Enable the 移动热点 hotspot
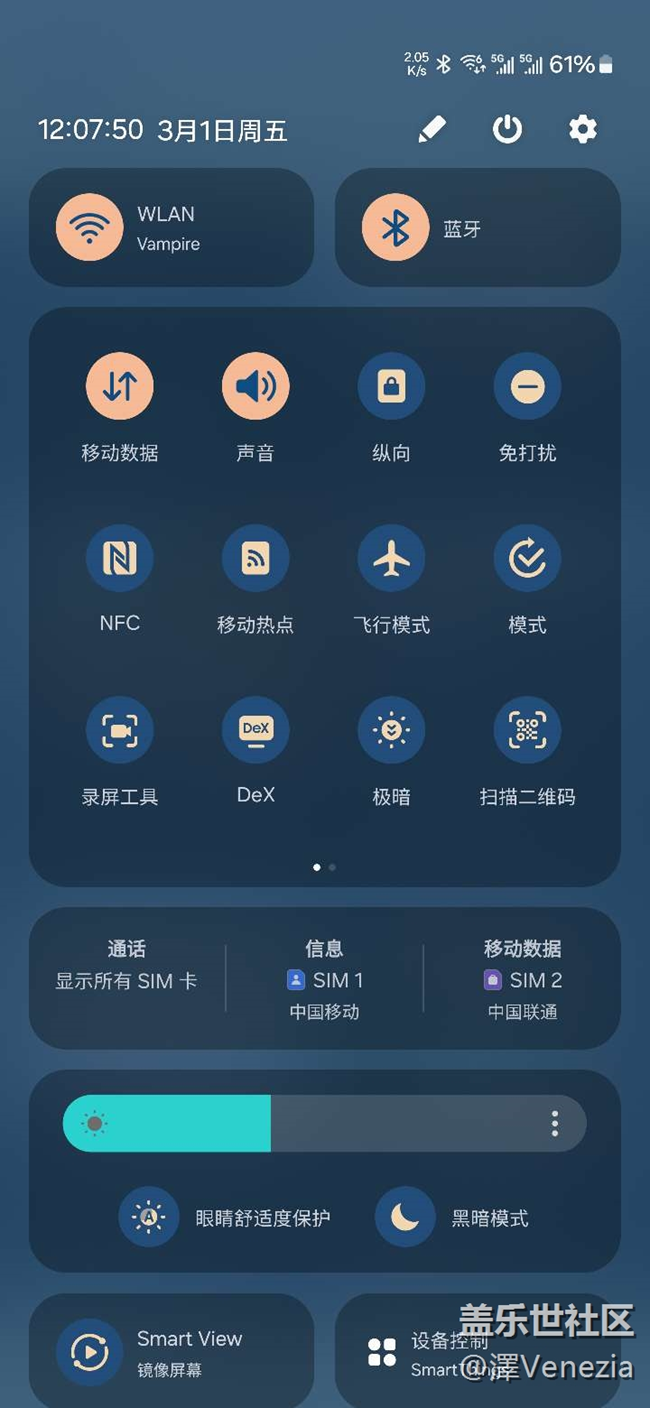Viewport: 650px width, 1408px height. [255, 558]
